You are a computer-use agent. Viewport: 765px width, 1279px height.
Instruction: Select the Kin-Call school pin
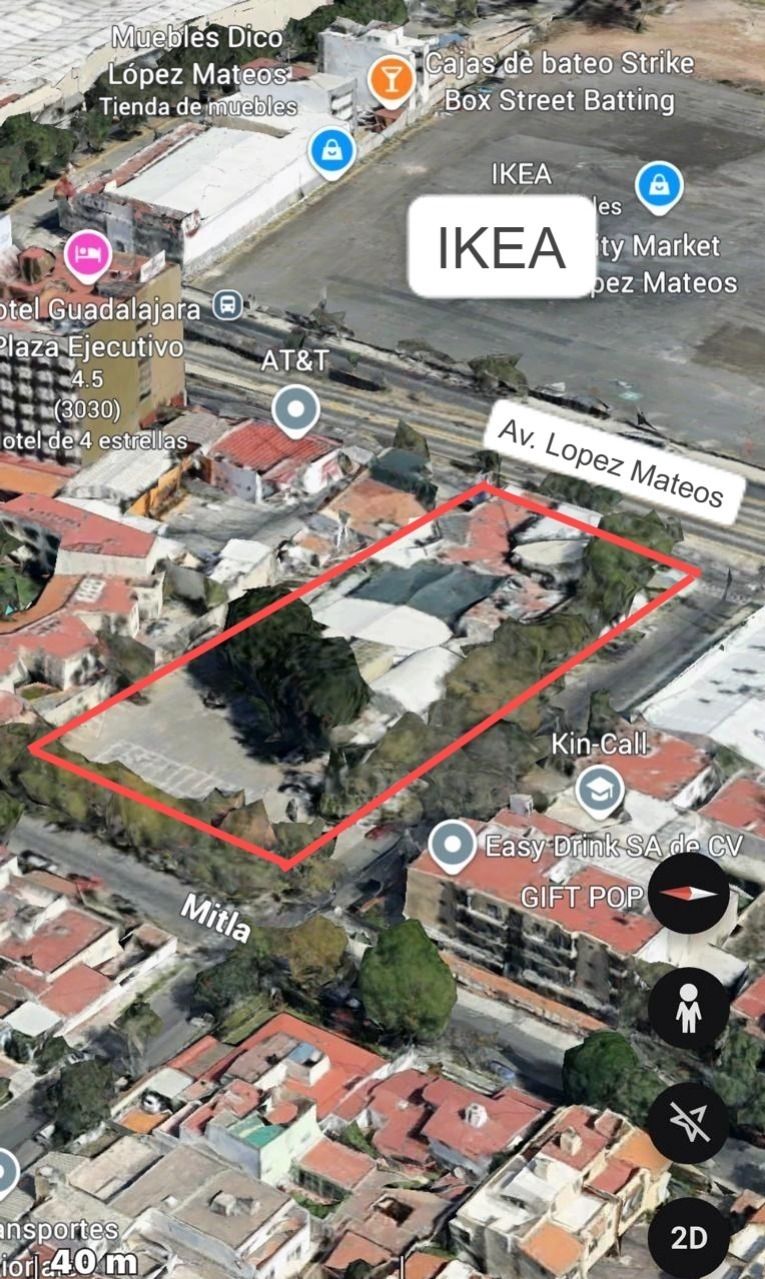600,790
